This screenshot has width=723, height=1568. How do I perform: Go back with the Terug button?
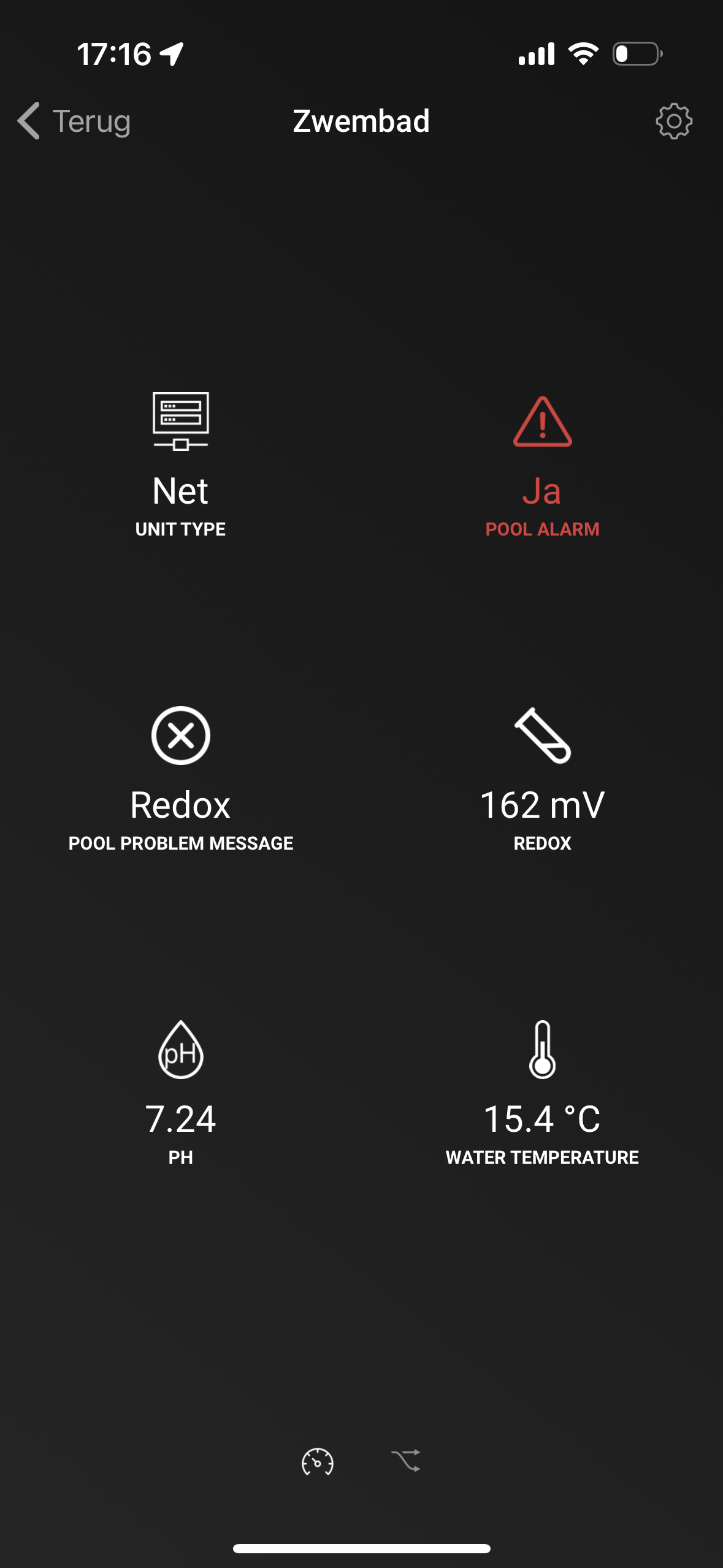tap(75, 121)
